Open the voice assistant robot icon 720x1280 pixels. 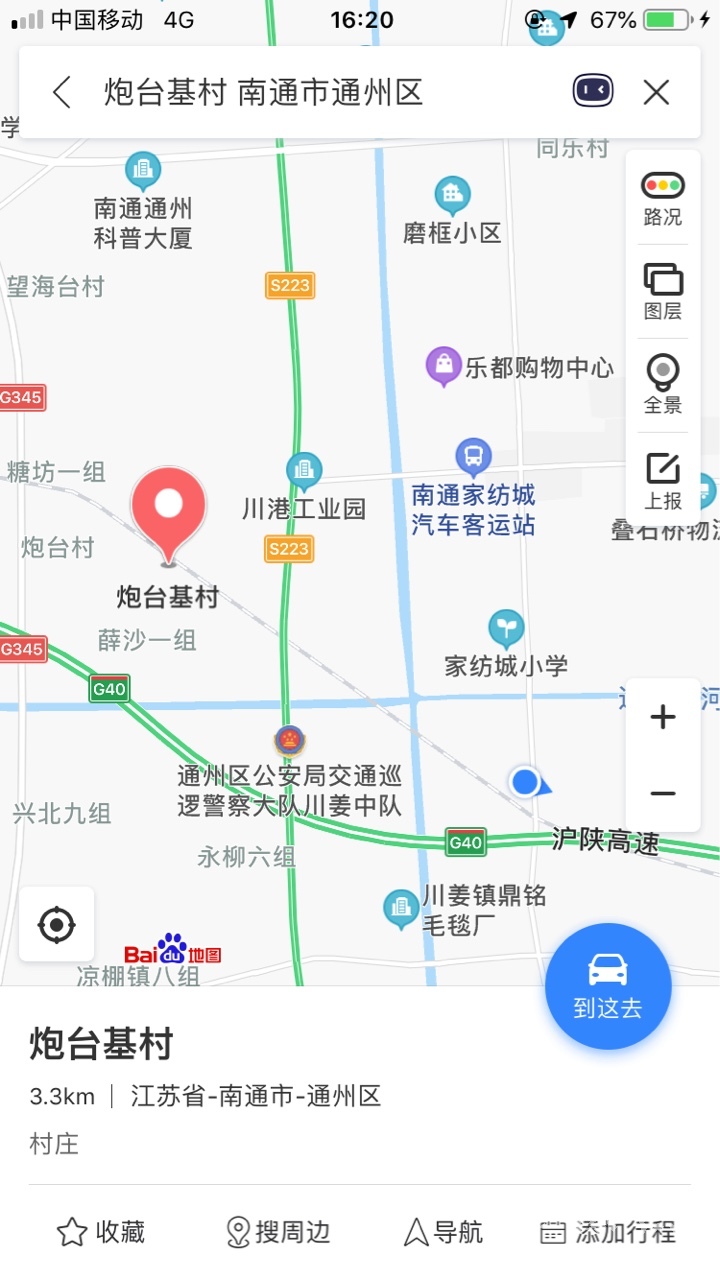[x=593, y=92]
